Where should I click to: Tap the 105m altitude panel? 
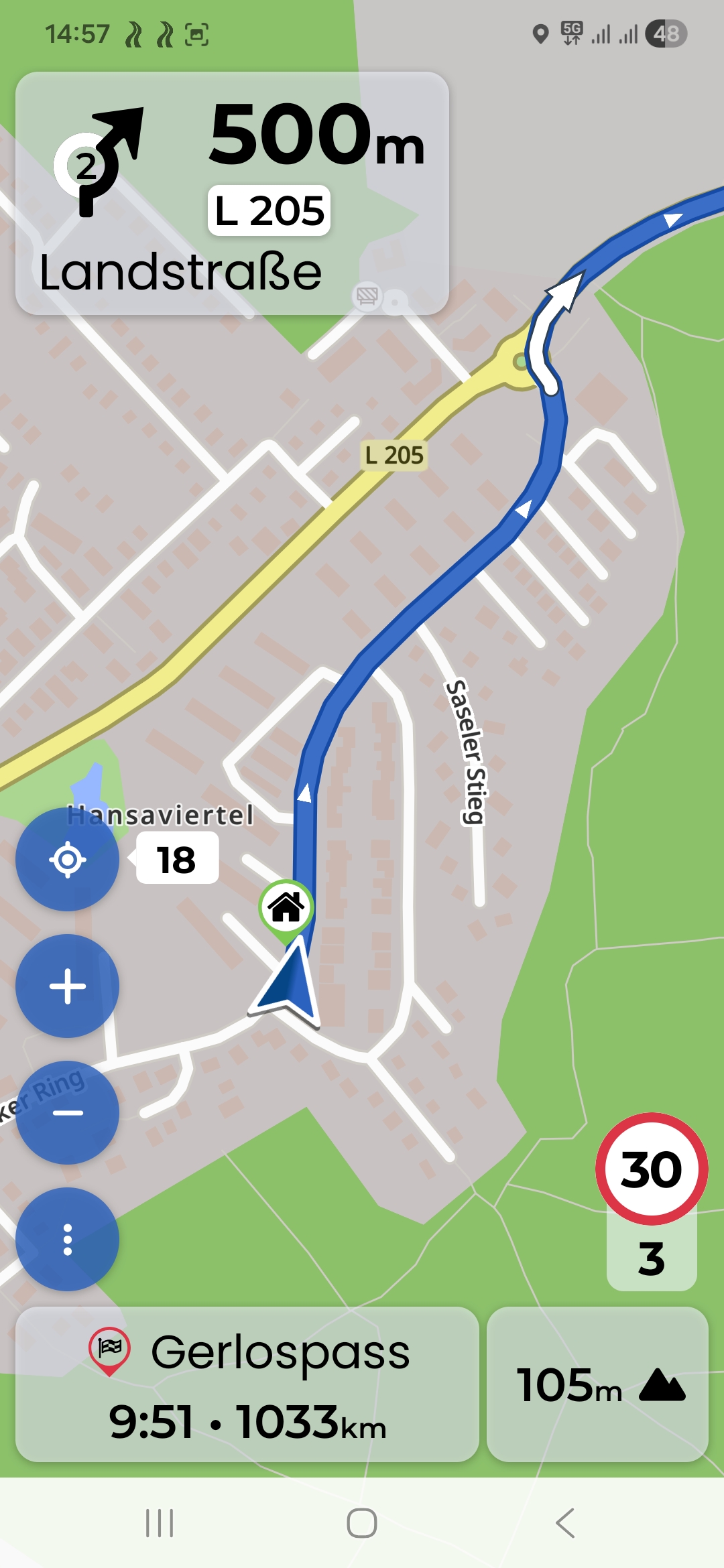coord(597,1384)
